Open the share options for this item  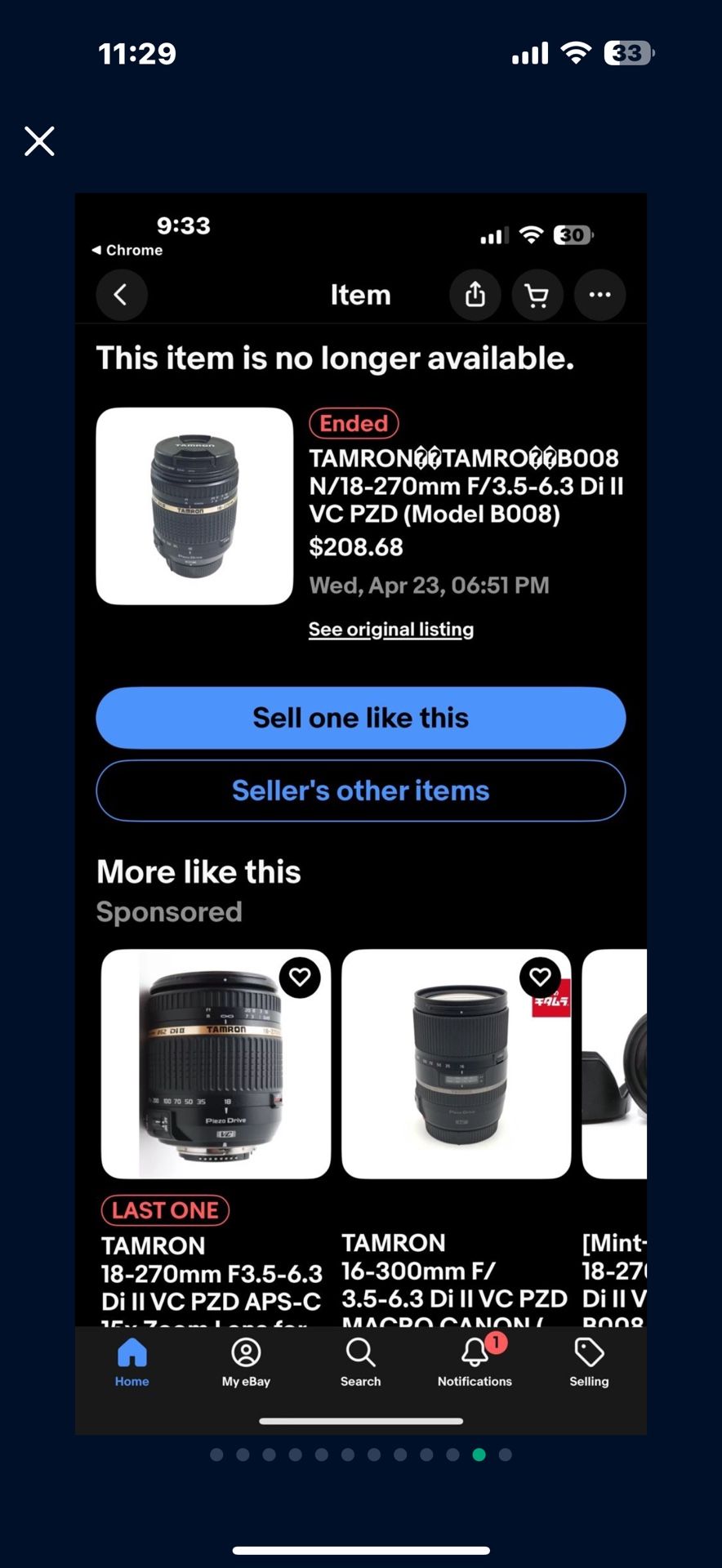(475, 295)
